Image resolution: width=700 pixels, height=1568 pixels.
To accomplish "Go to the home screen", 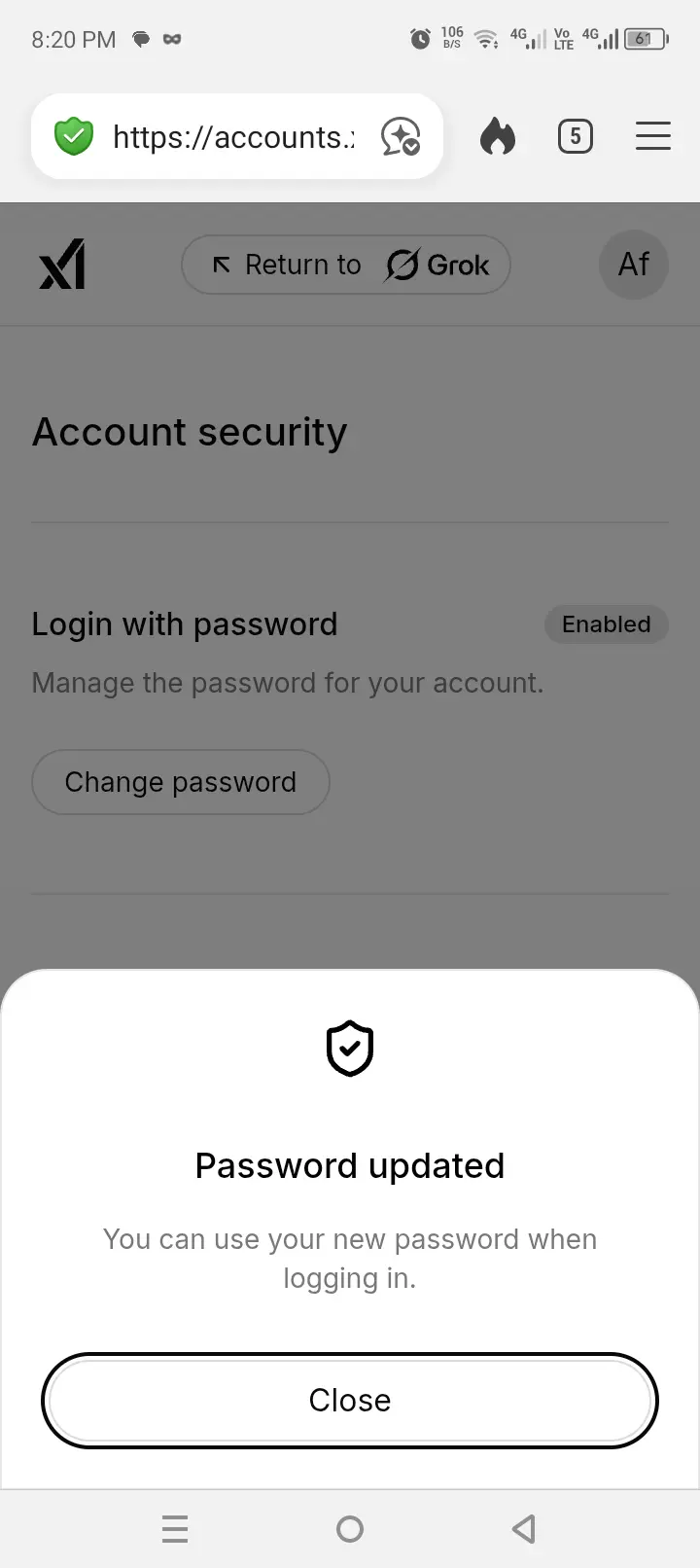I will [350, 1529].
